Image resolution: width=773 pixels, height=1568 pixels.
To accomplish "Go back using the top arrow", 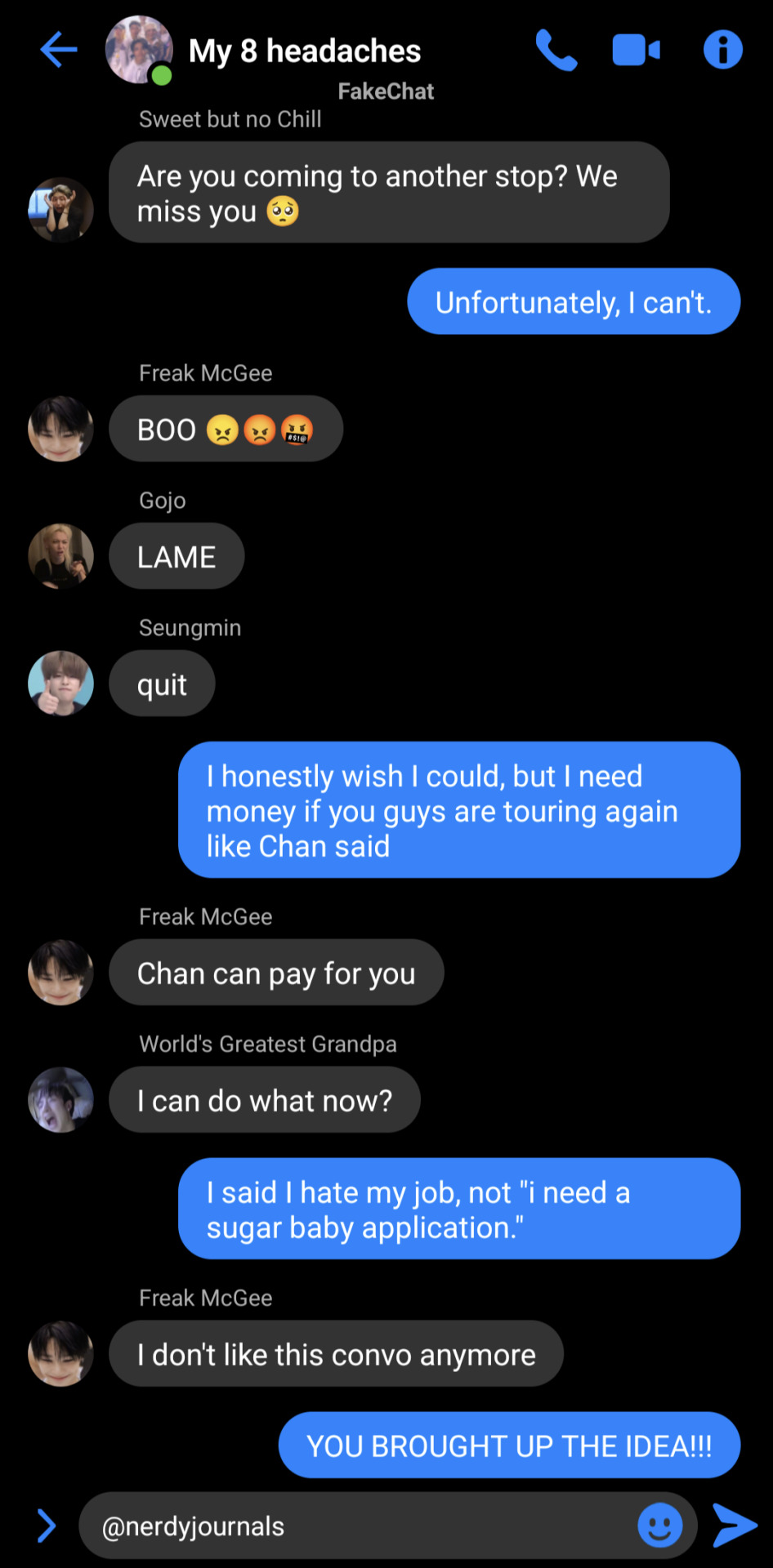I will (59, 50).
